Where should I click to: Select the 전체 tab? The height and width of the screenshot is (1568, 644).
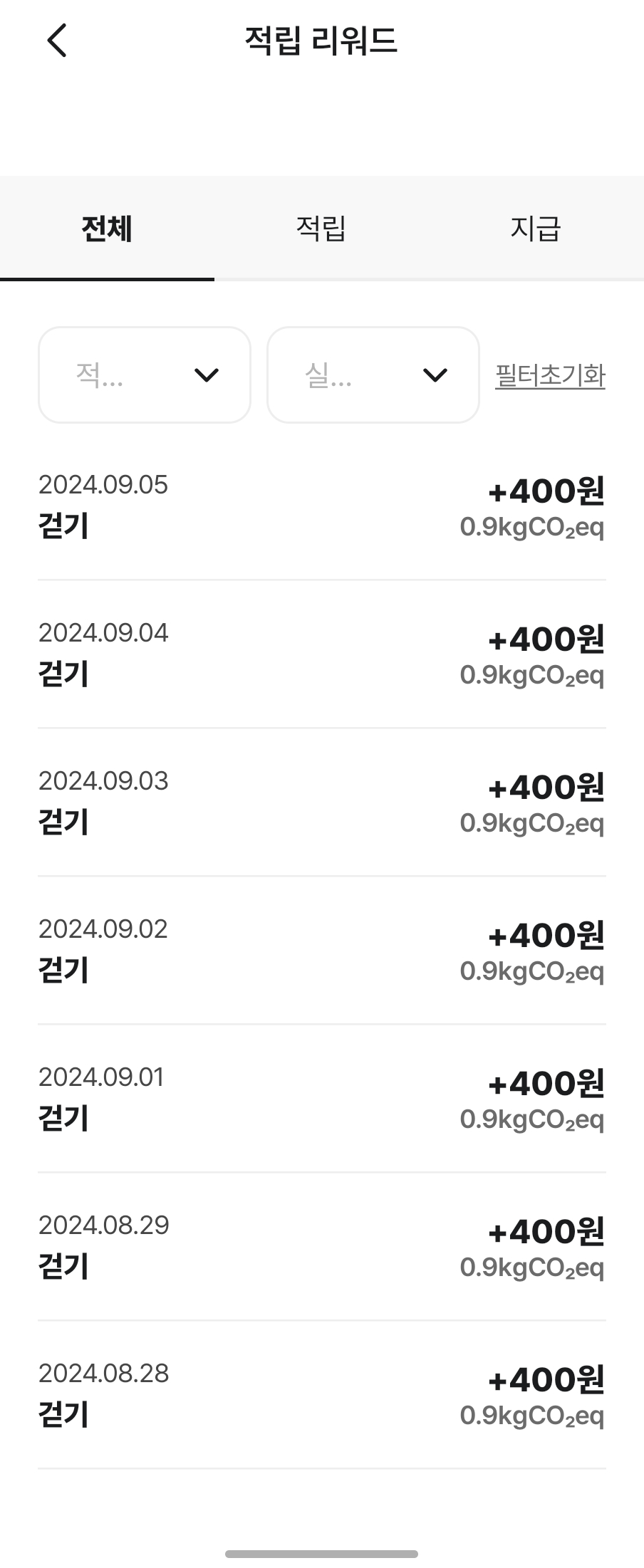106,228
